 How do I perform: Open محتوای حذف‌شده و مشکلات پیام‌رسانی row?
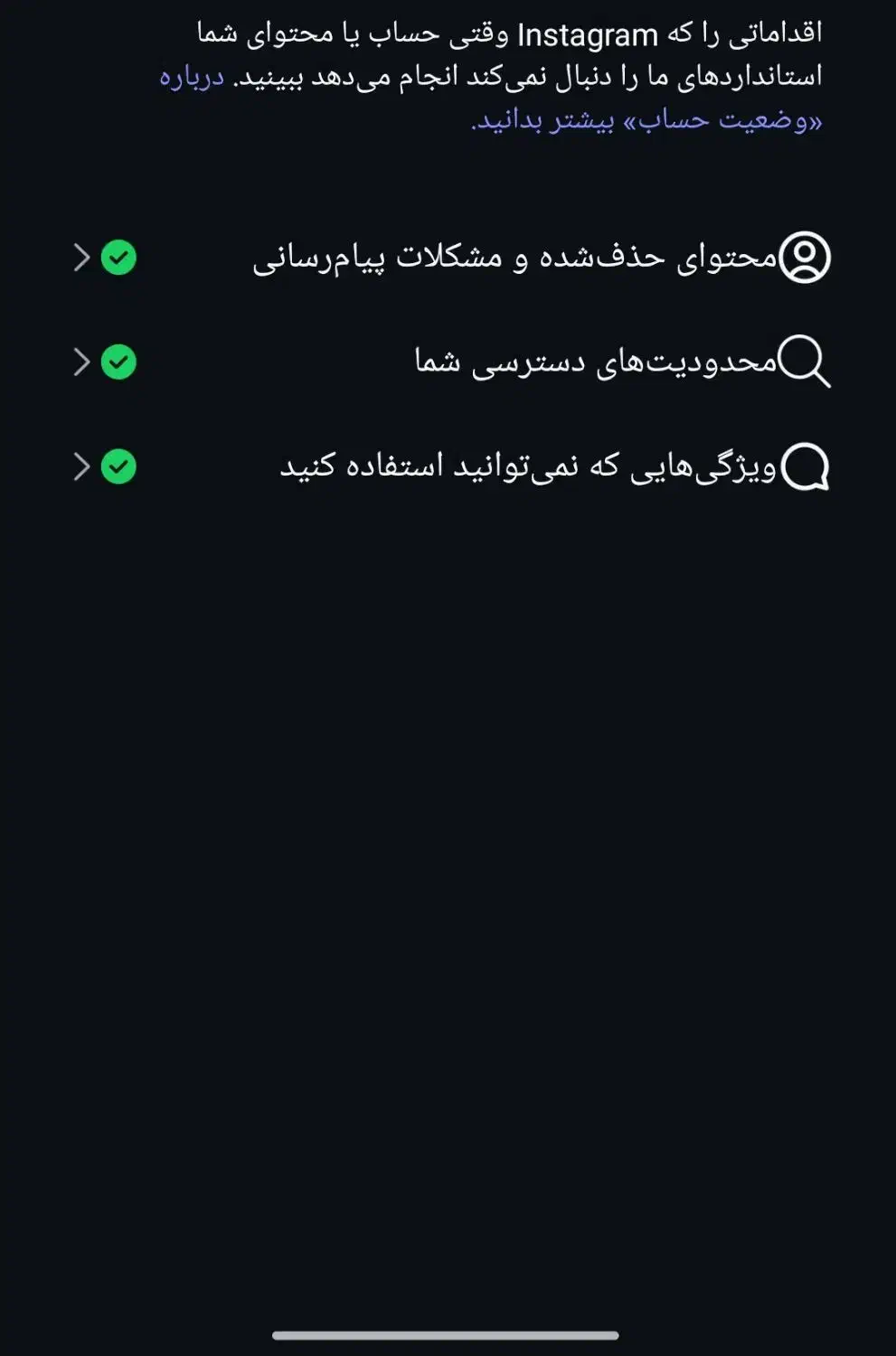pyautogui.click(x=451, y=258)
